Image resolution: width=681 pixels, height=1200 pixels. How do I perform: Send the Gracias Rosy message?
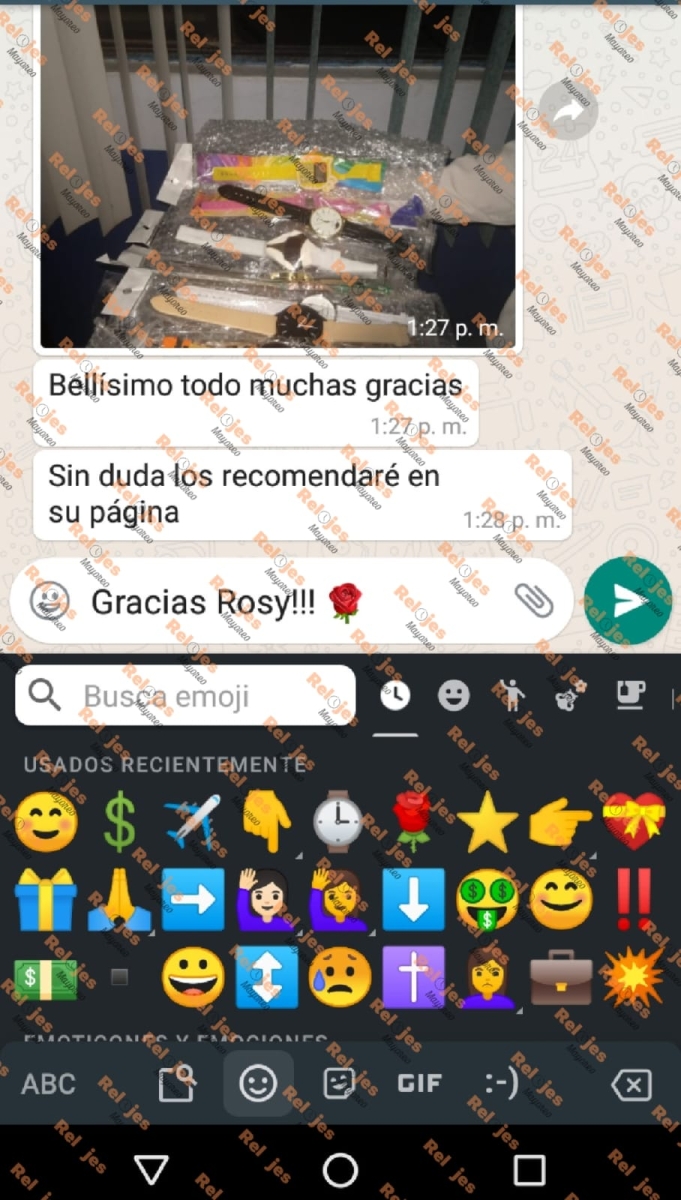pos(627,601)
